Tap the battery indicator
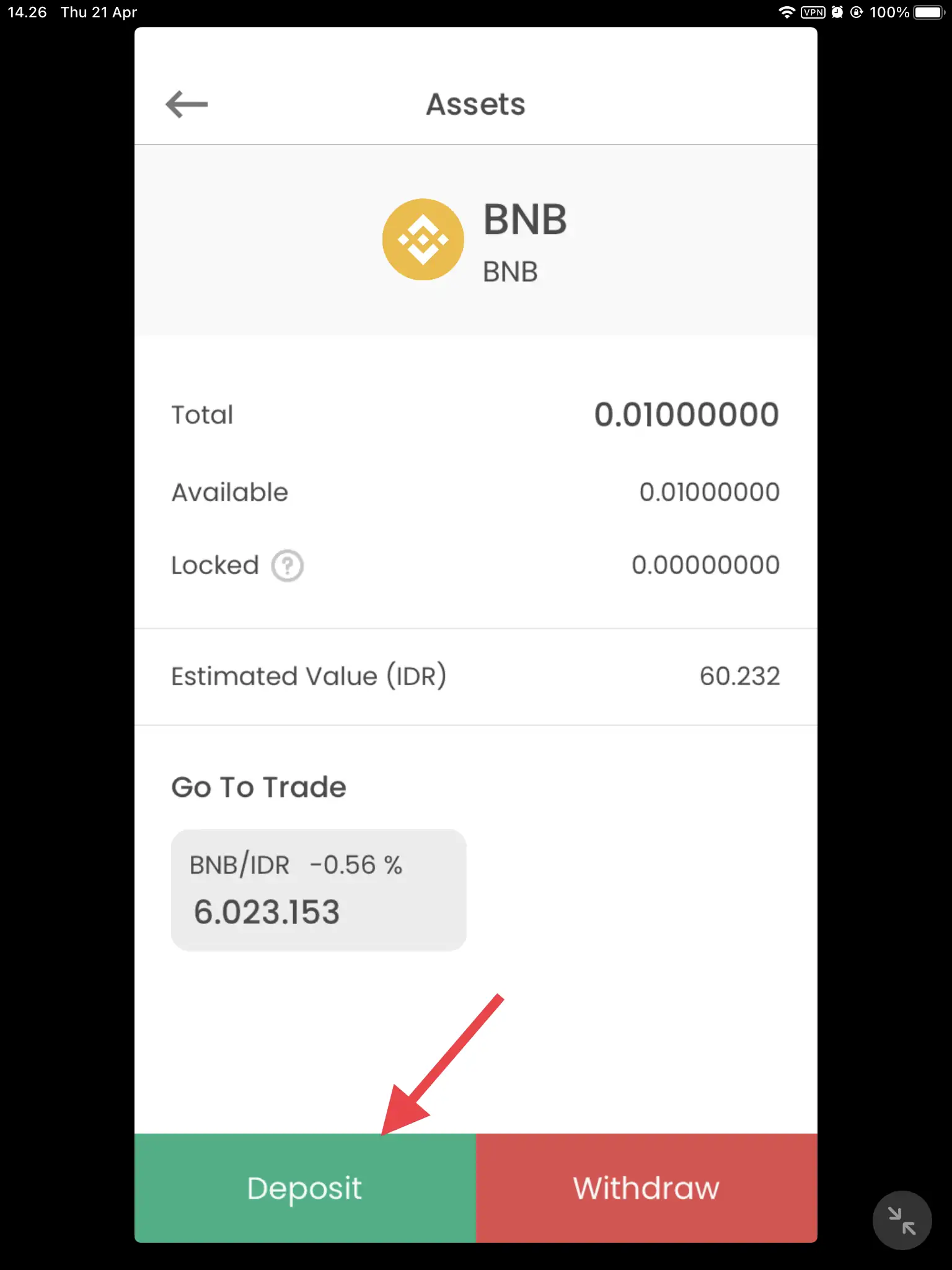The width and height of the screenshot is (952, 1270). tap(929, 12)
